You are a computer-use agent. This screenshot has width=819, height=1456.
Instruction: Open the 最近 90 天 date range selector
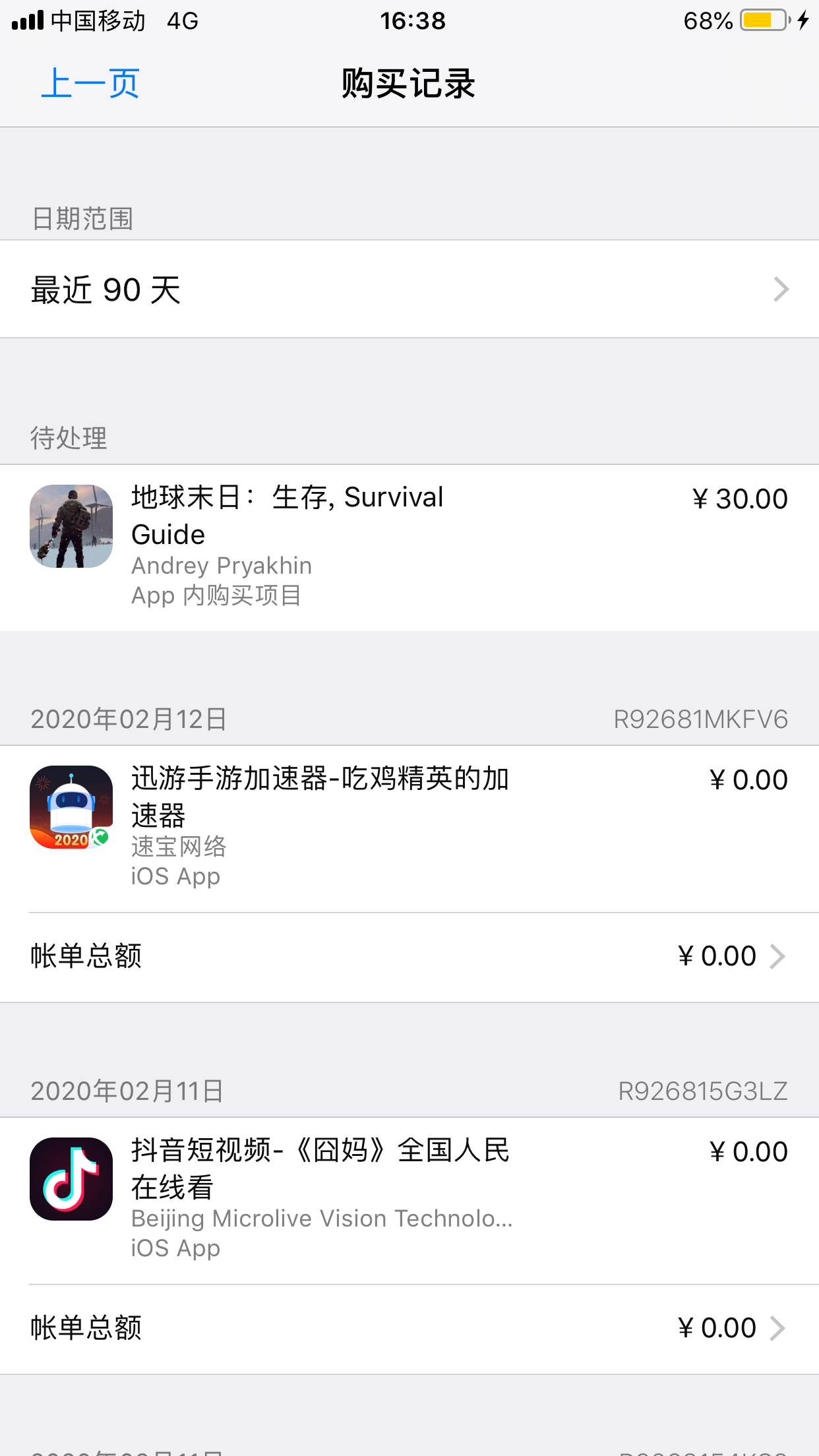pyautogui.click(x=409, y=289)
